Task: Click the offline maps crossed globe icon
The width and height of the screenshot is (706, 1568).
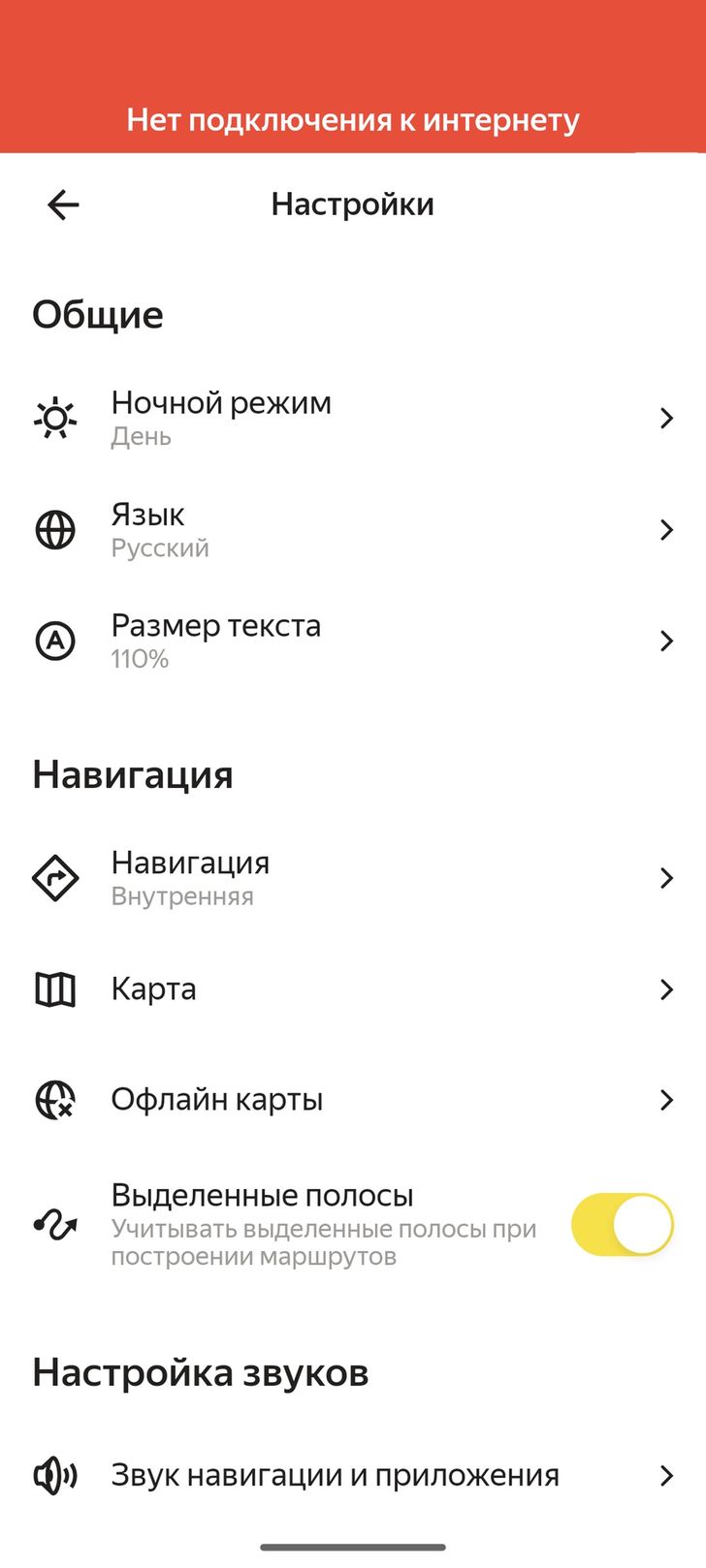Action: click(x=55, y=1100)
